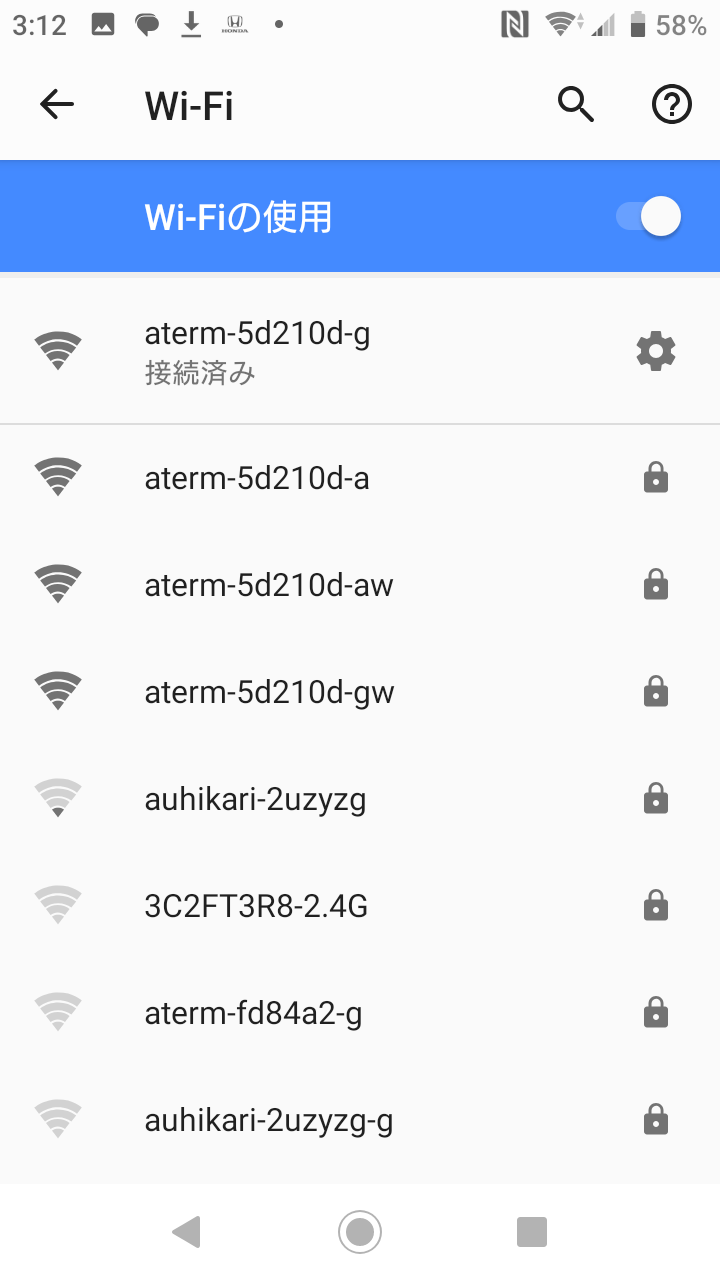Viewport: 720px width, 1280px height.
Task: Pick the auhikari-2uzyzg-g network
Action: point(268,1120)
